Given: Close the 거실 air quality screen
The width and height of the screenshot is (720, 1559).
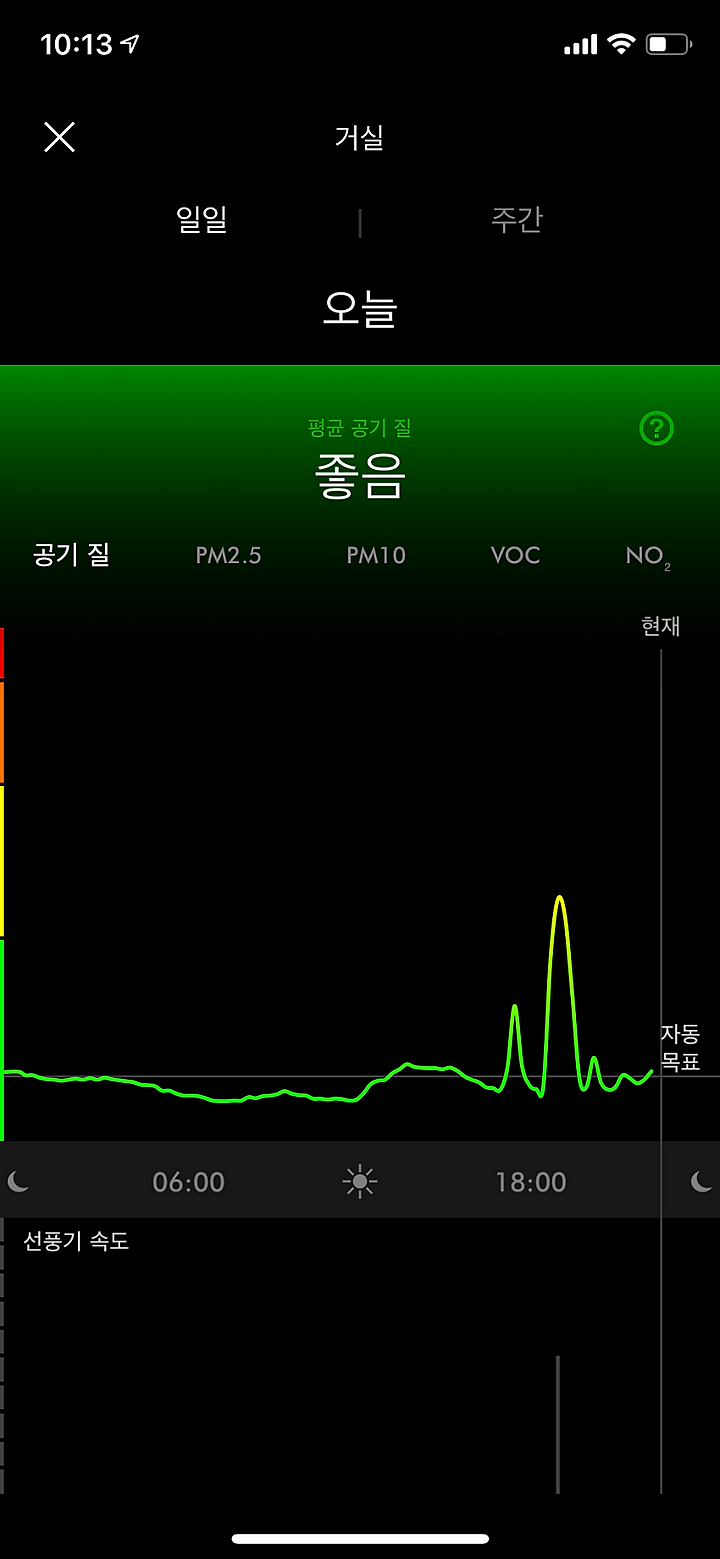Looking at the screenshot, I should 59,137.
